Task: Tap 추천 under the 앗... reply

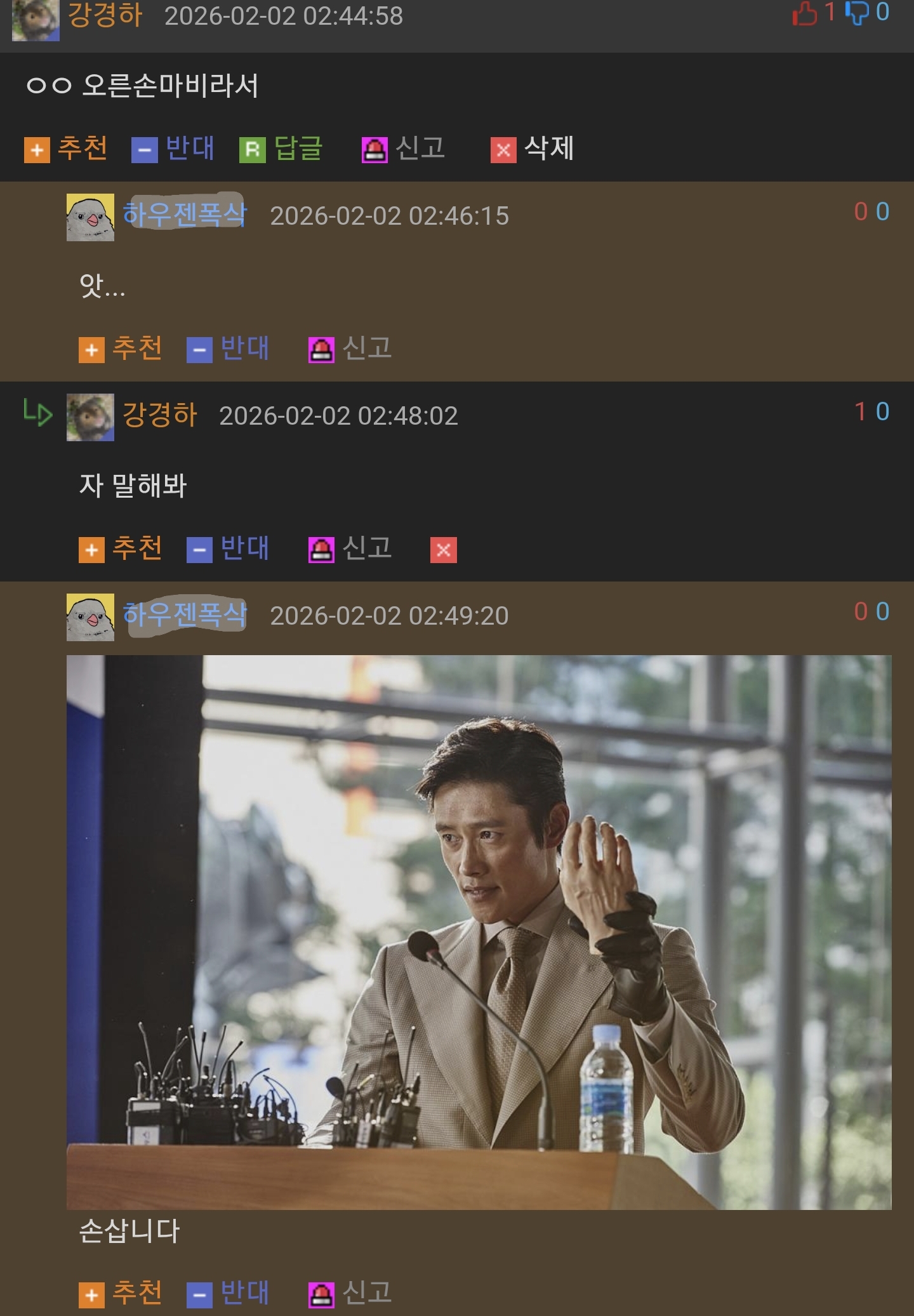Action: click(x=121, y=349)
